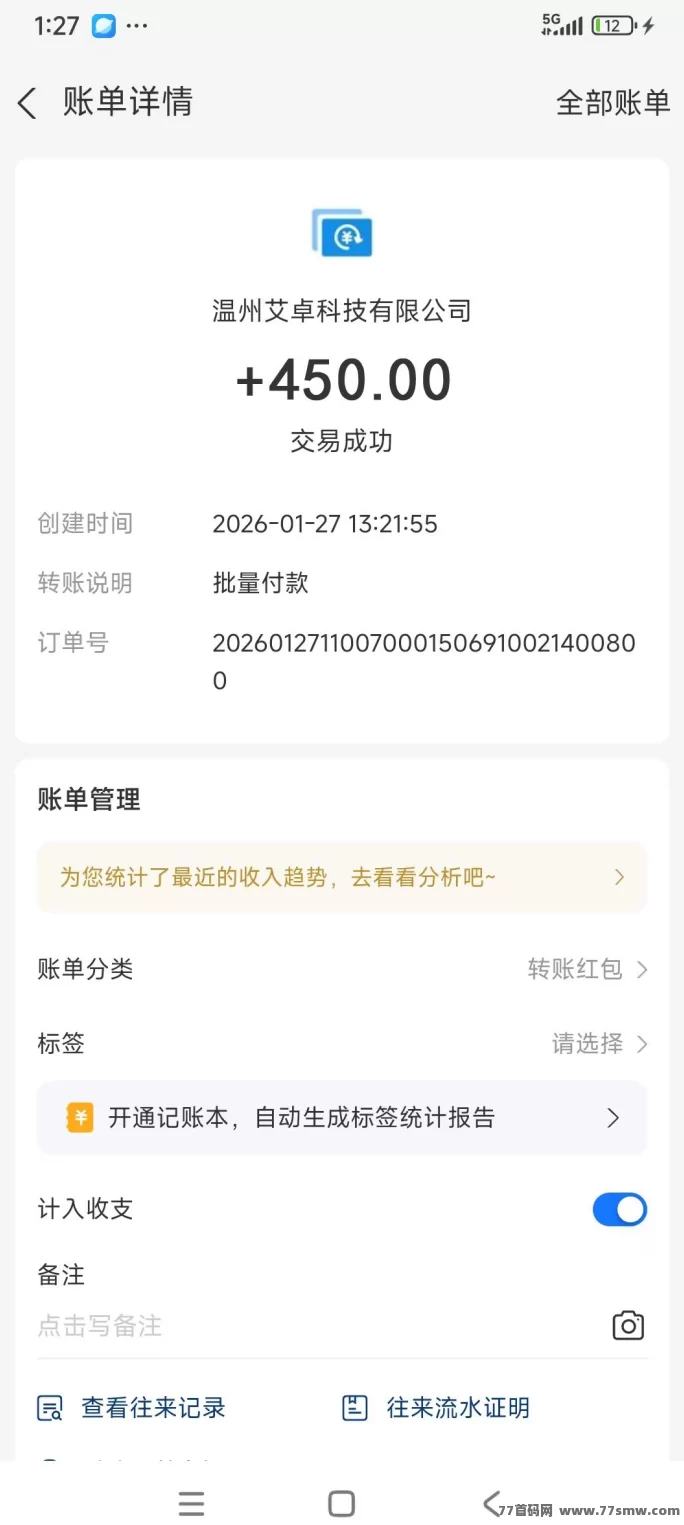Go back from 账单详情 page
Screen dimensions: 684x1525
pos(27,103)
